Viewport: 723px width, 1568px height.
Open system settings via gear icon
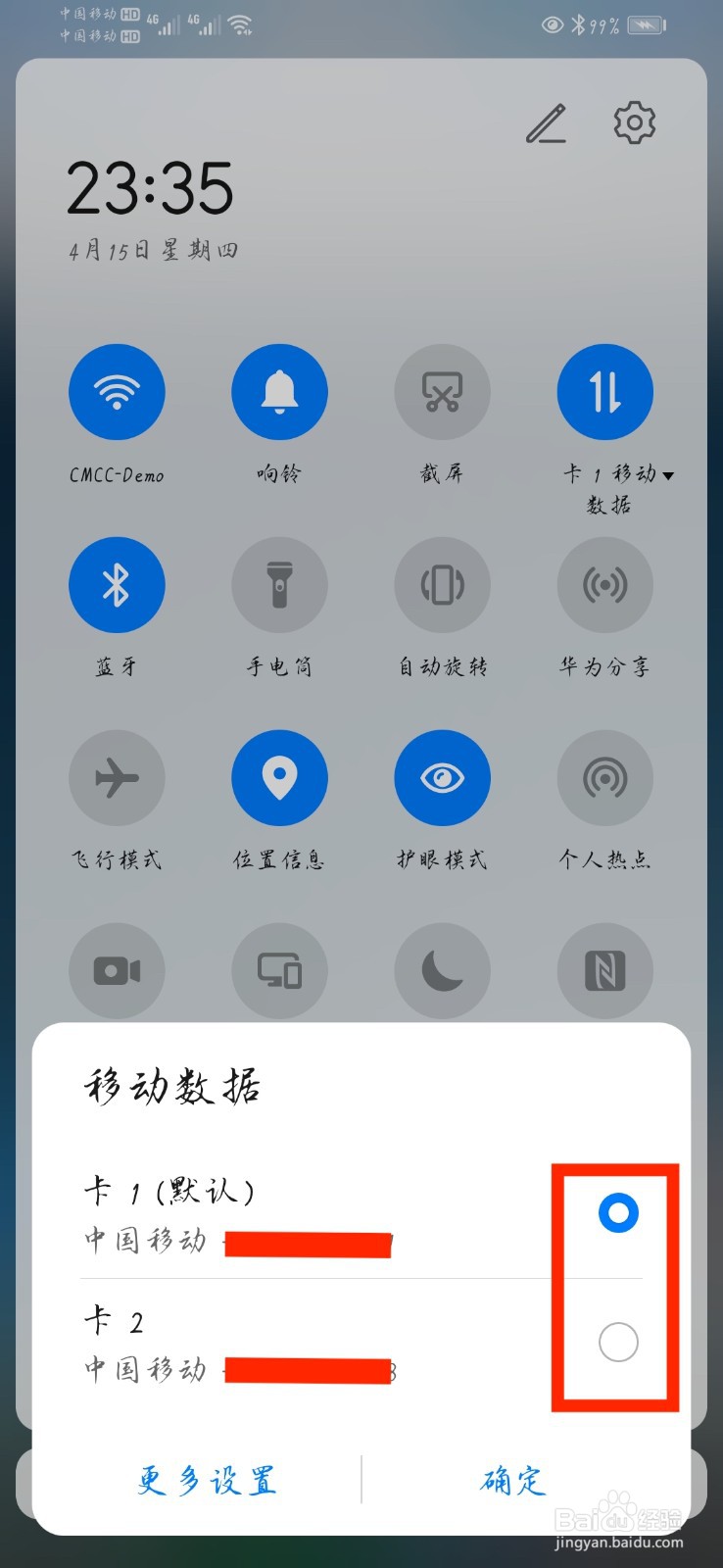[x=634, y=123]
